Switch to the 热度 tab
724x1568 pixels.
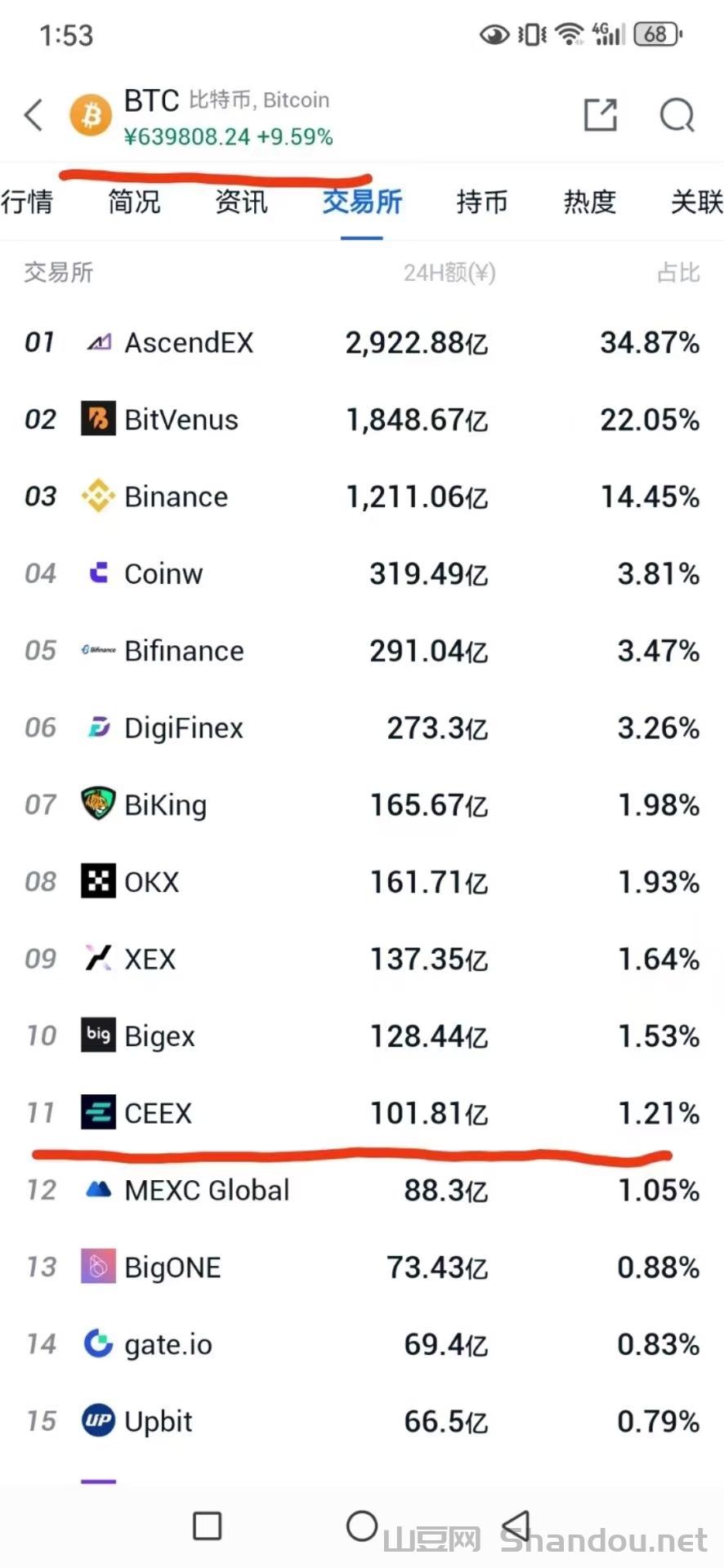[589, 201]
